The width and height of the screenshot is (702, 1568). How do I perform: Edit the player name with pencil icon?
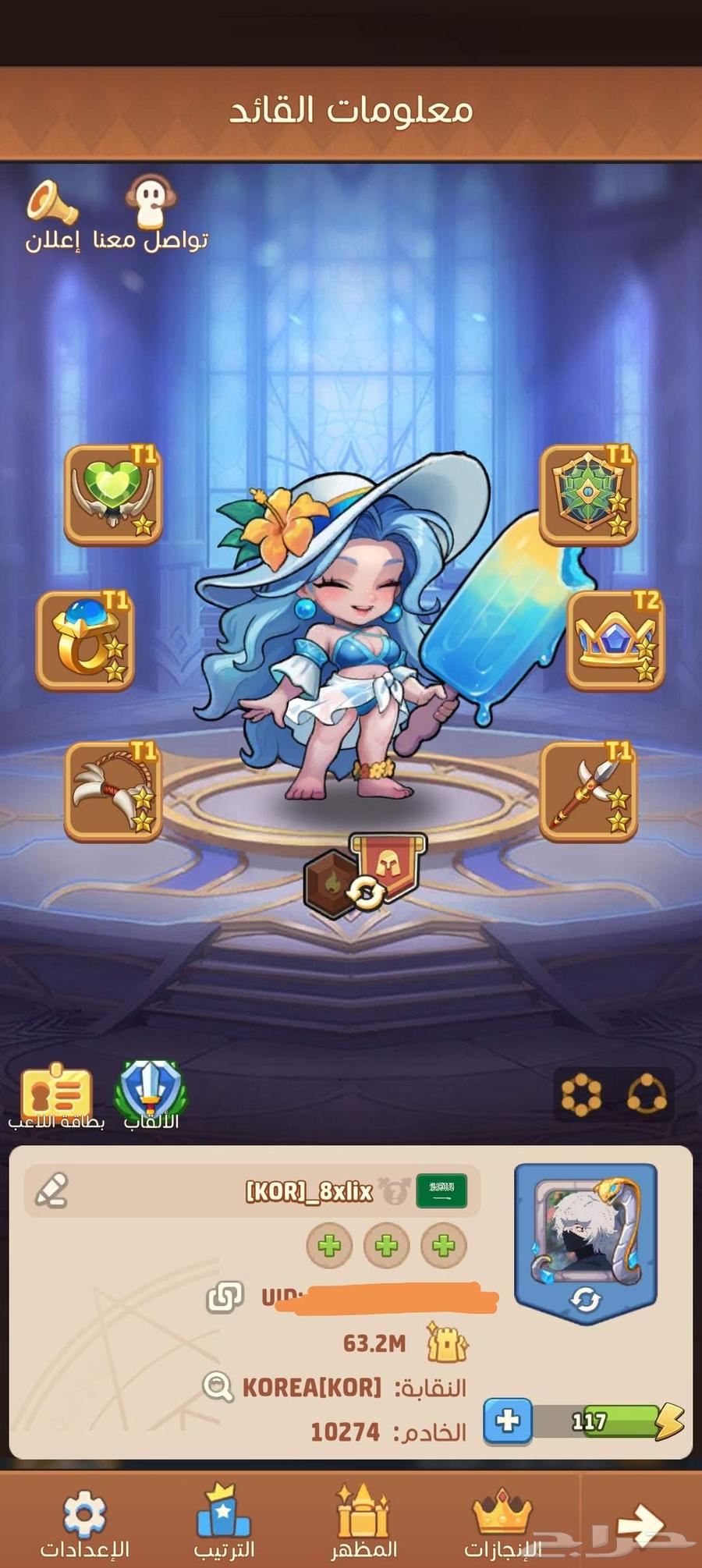pyautogui.click(x=52, y=1191)
